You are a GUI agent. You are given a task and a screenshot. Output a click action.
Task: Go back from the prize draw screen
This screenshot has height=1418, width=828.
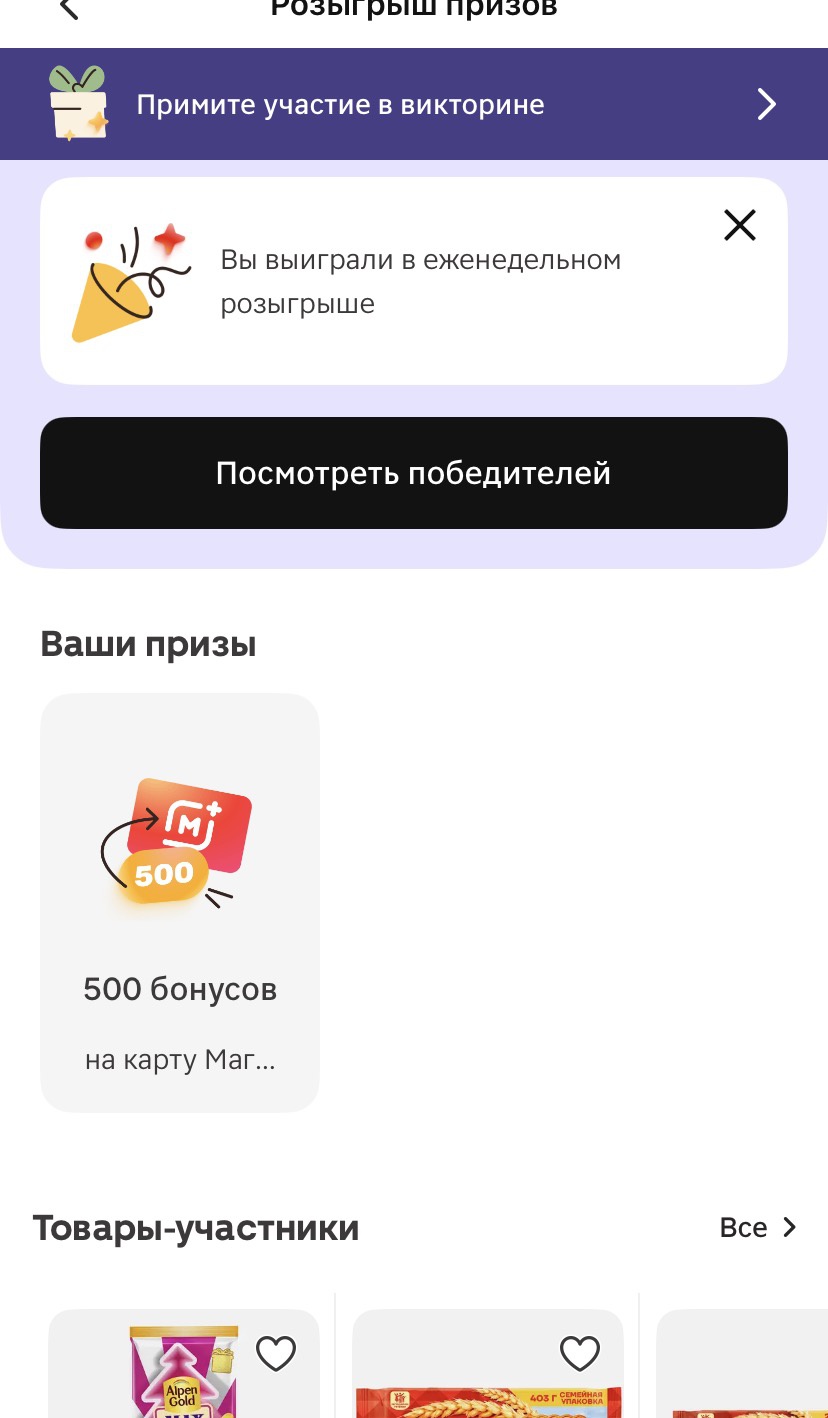(68, 10)
